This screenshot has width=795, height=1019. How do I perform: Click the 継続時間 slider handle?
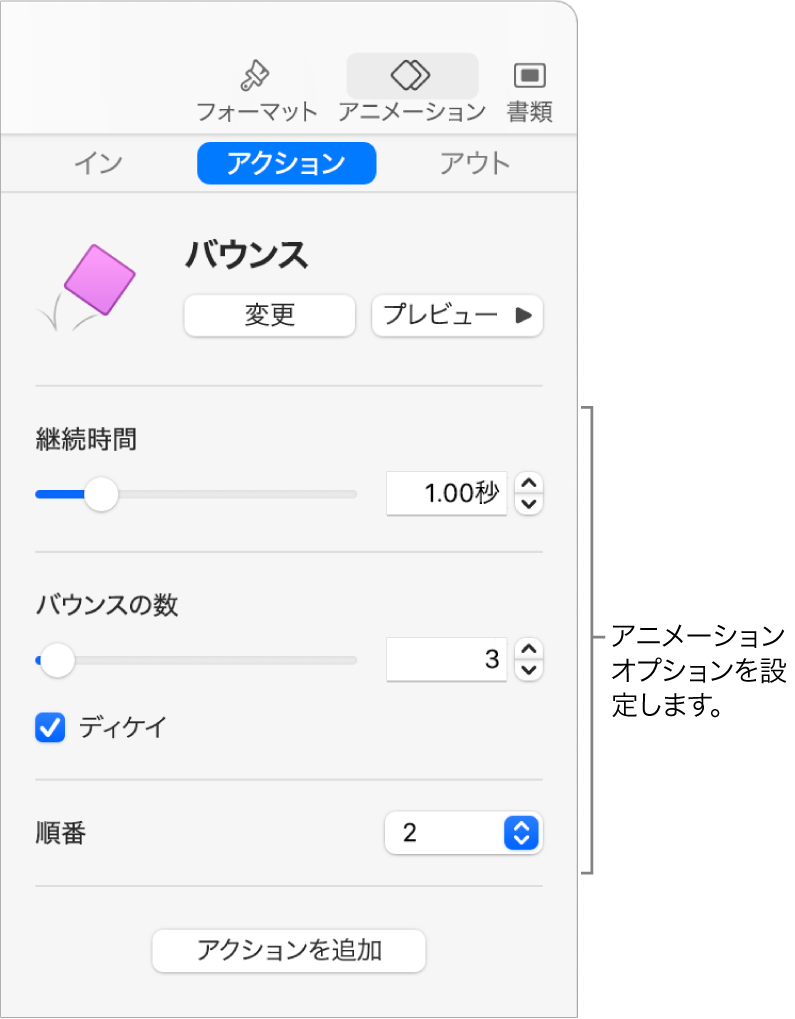100,494
